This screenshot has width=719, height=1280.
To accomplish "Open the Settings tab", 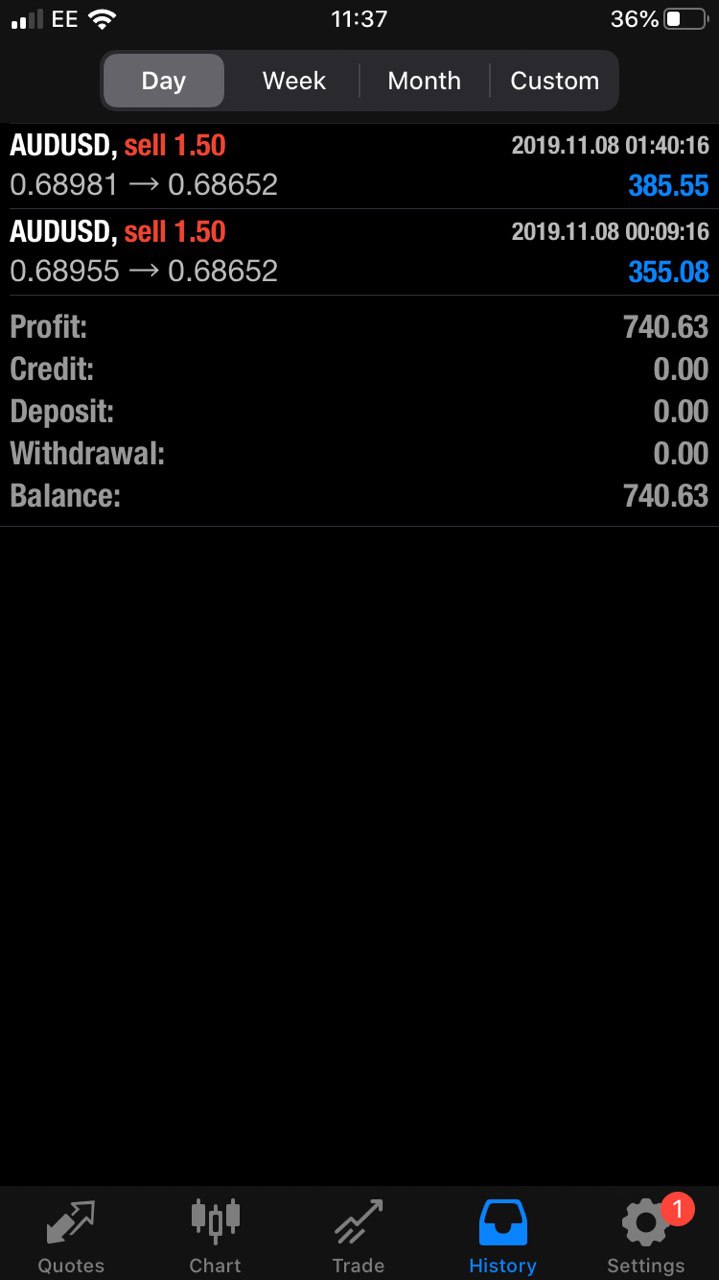I will (646, 1236).
